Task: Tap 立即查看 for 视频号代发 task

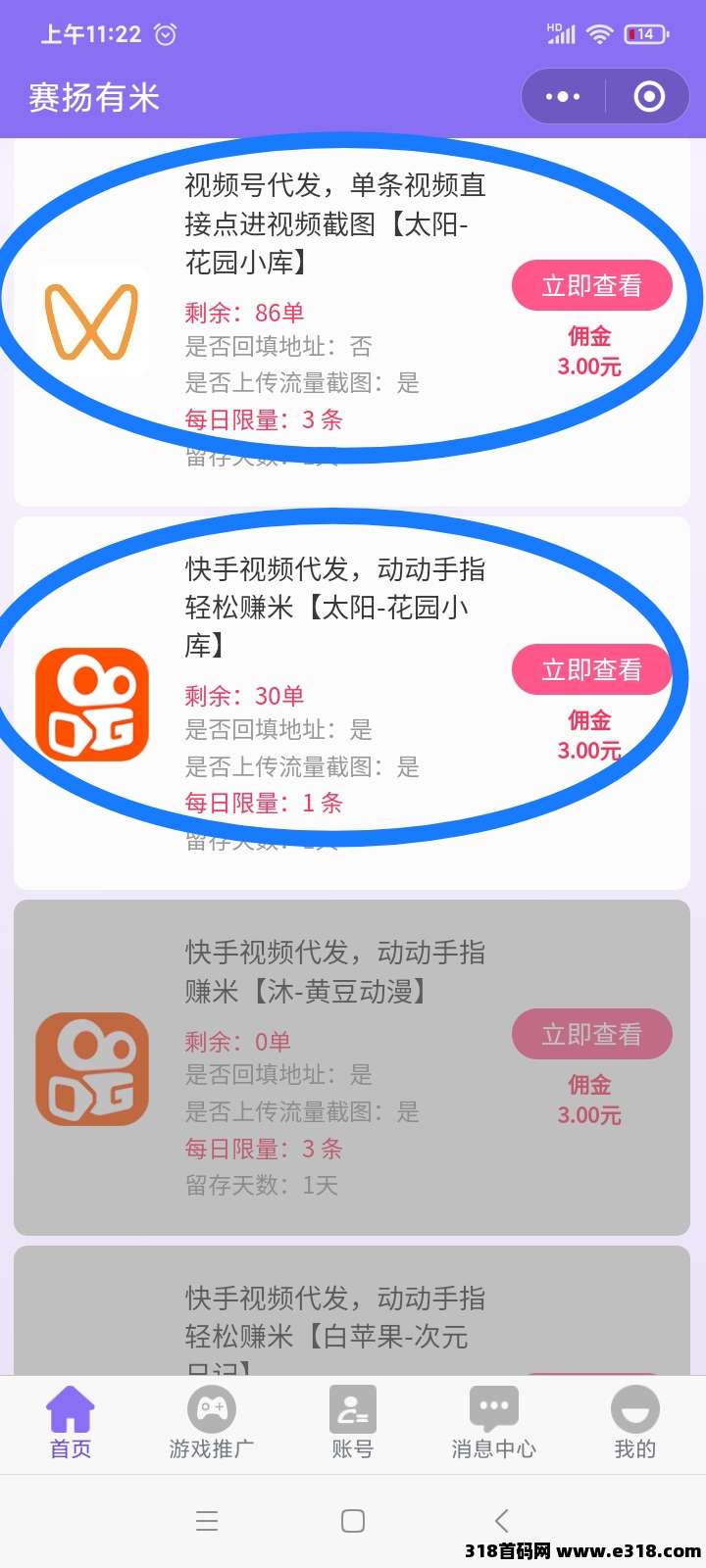Action: (x=591, y=286)
